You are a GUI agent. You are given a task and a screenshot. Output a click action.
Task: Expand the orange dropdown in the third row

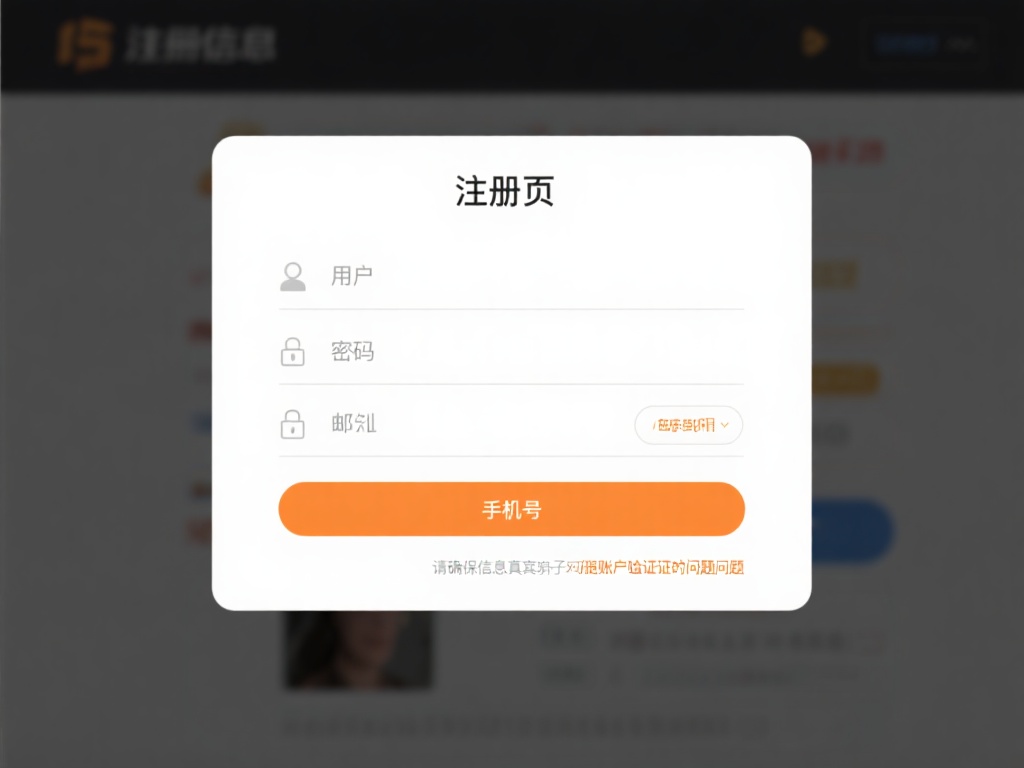(689, 425)
